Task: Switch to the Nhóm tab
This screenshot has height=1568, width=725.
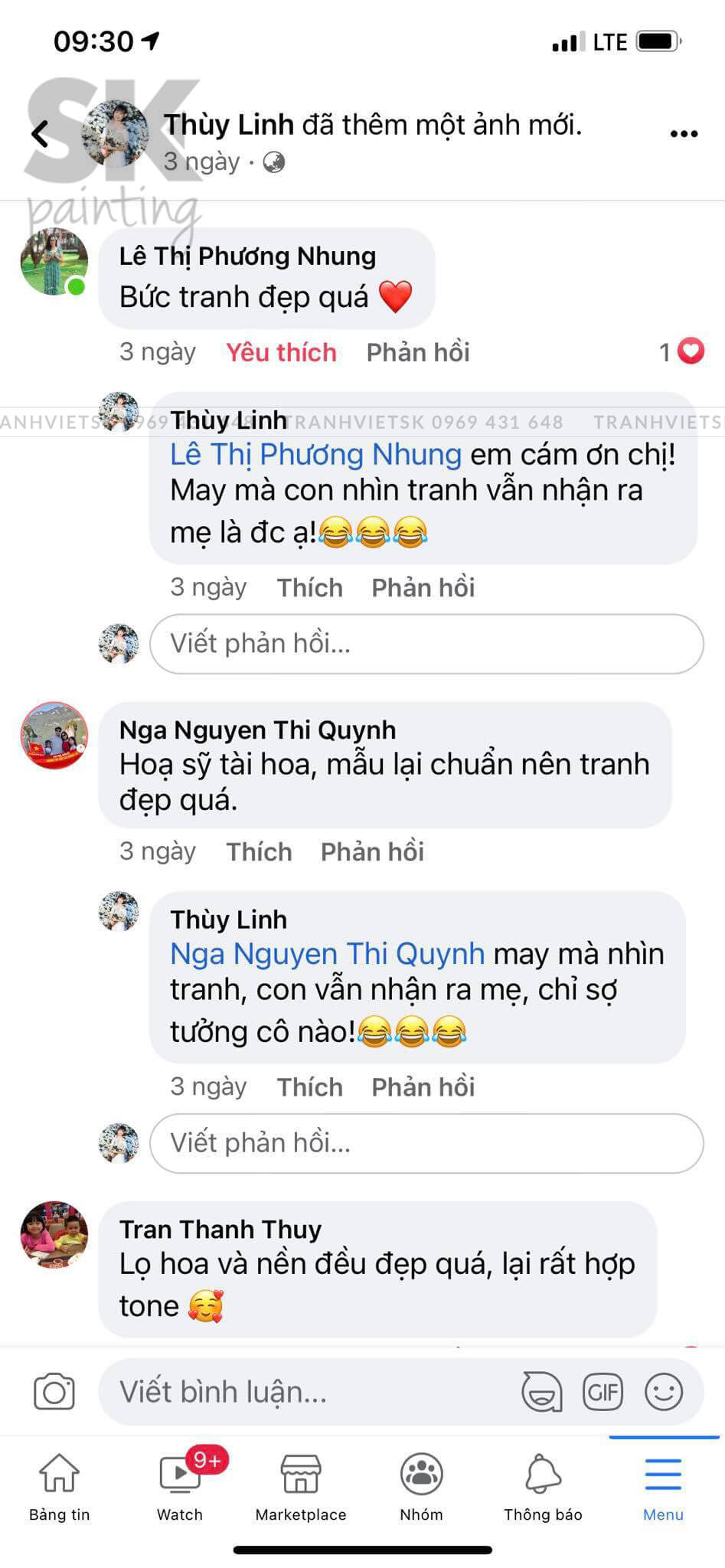Action: click(x=421, y=1487)
